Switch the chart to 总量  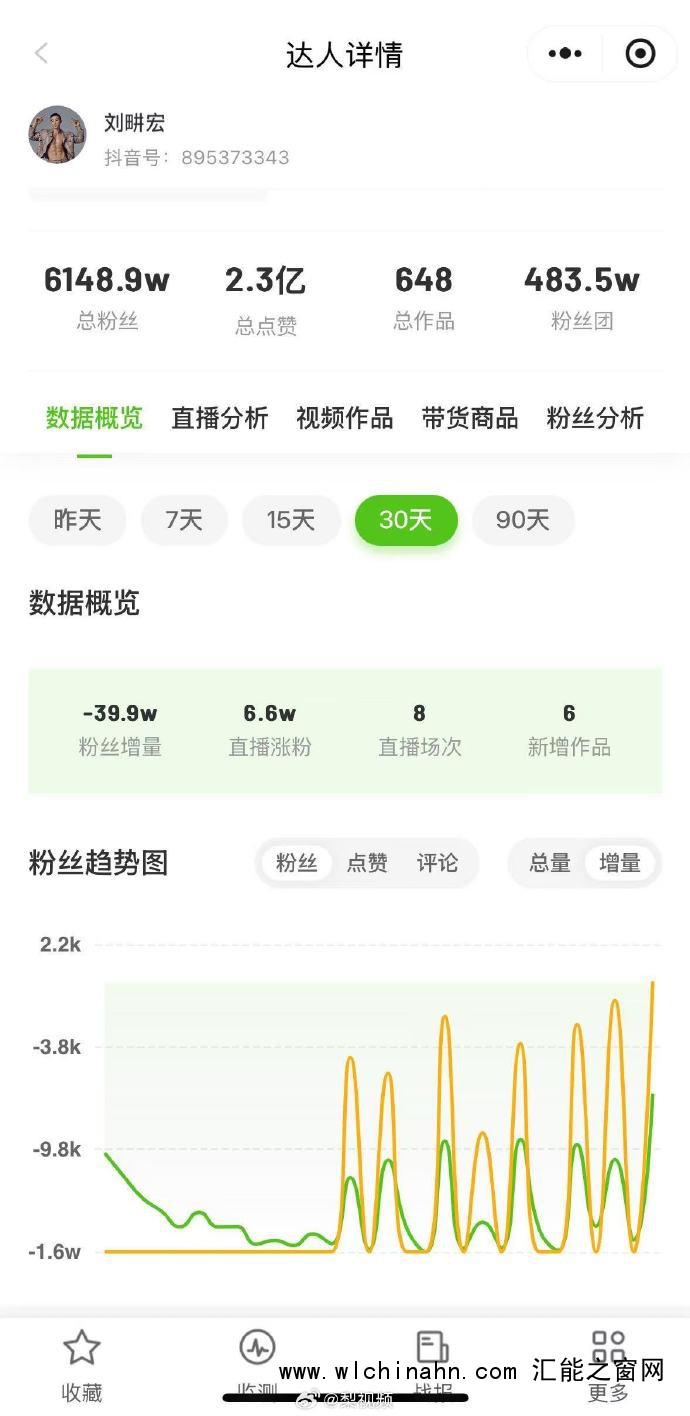point(549,863)
